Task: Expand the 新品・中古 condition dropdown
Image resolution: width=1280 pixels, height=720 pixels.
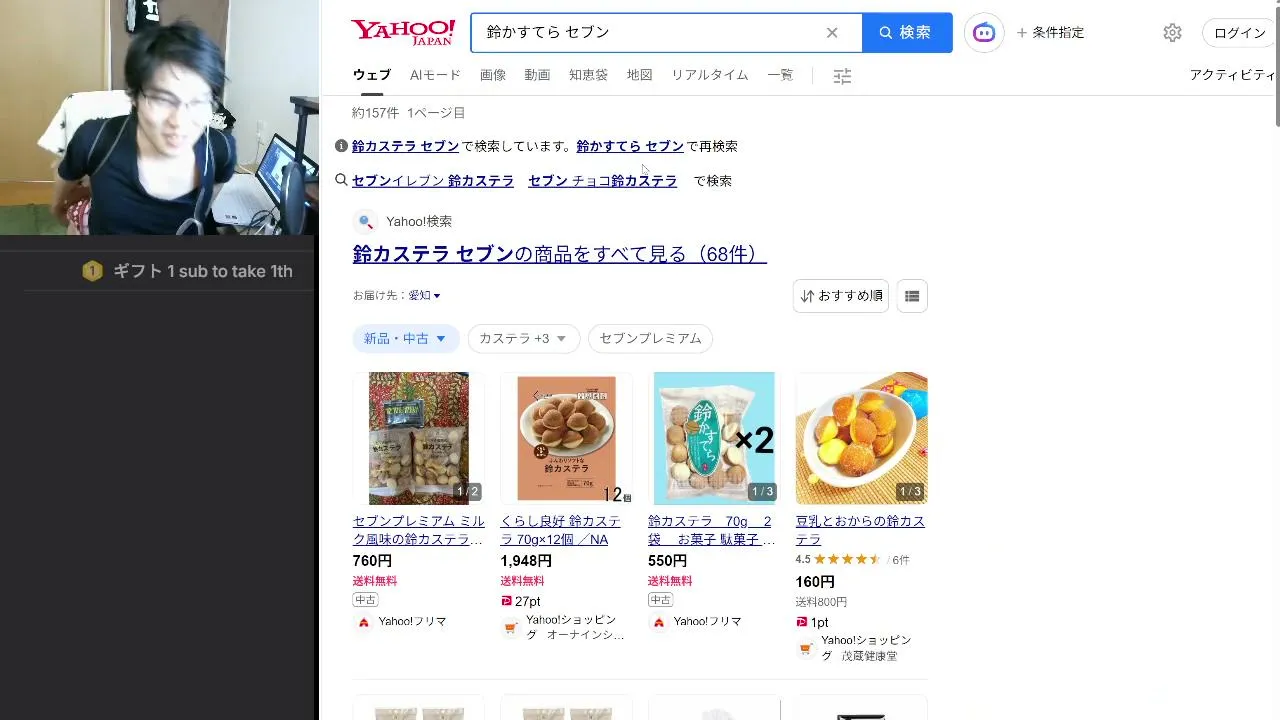Action: pos(405,338)
